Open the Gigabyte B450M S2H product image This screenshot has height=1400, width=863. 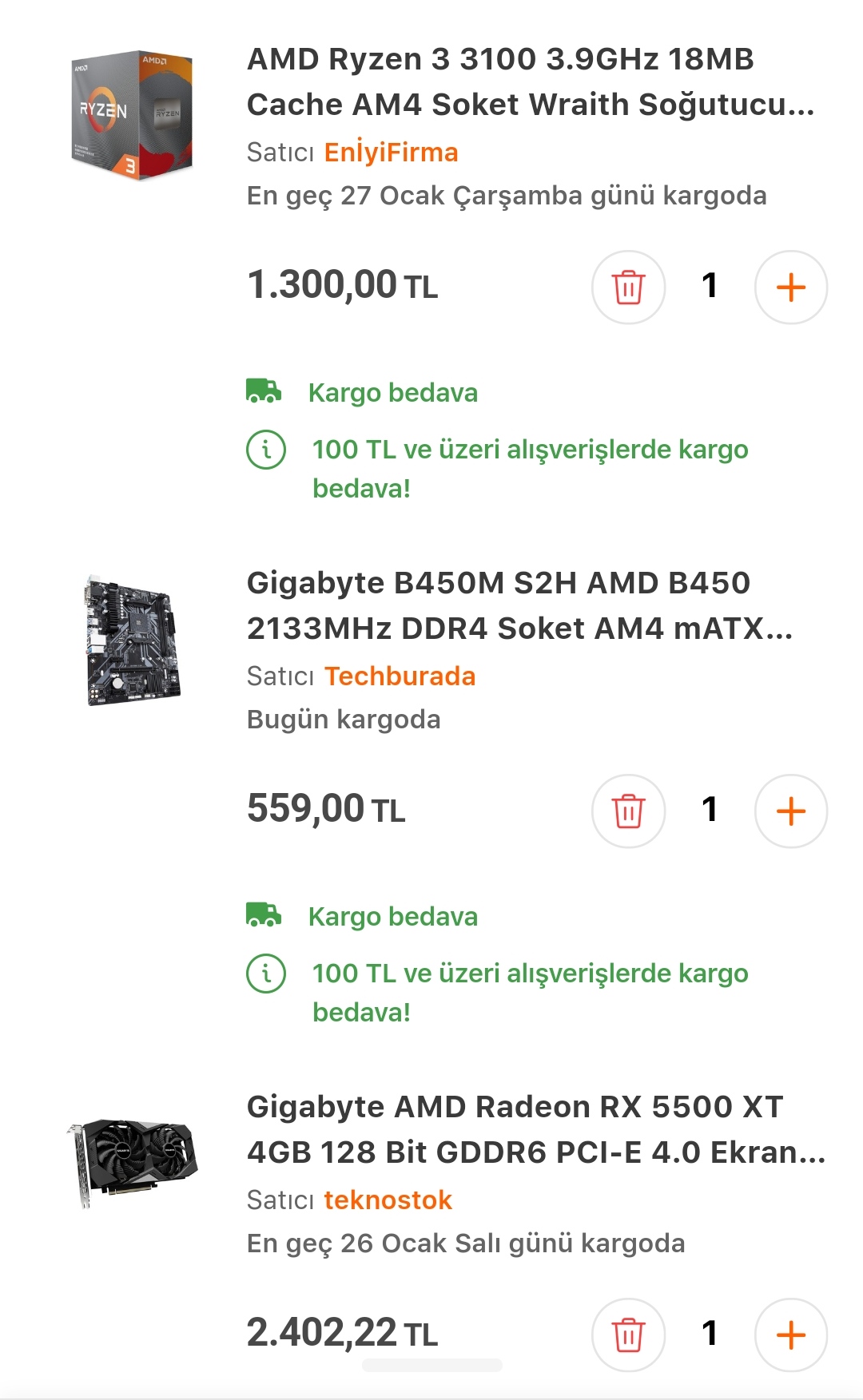click(132, 640)
